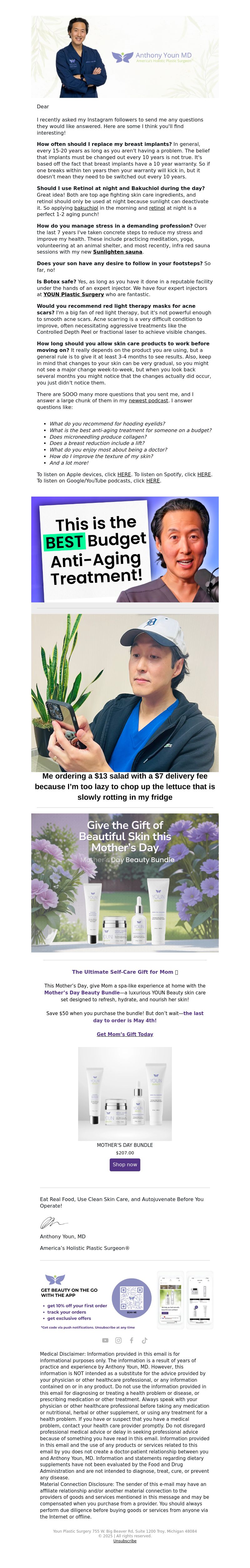Tap the Unsubscribe link in footer

click(x=125, y=1541)
